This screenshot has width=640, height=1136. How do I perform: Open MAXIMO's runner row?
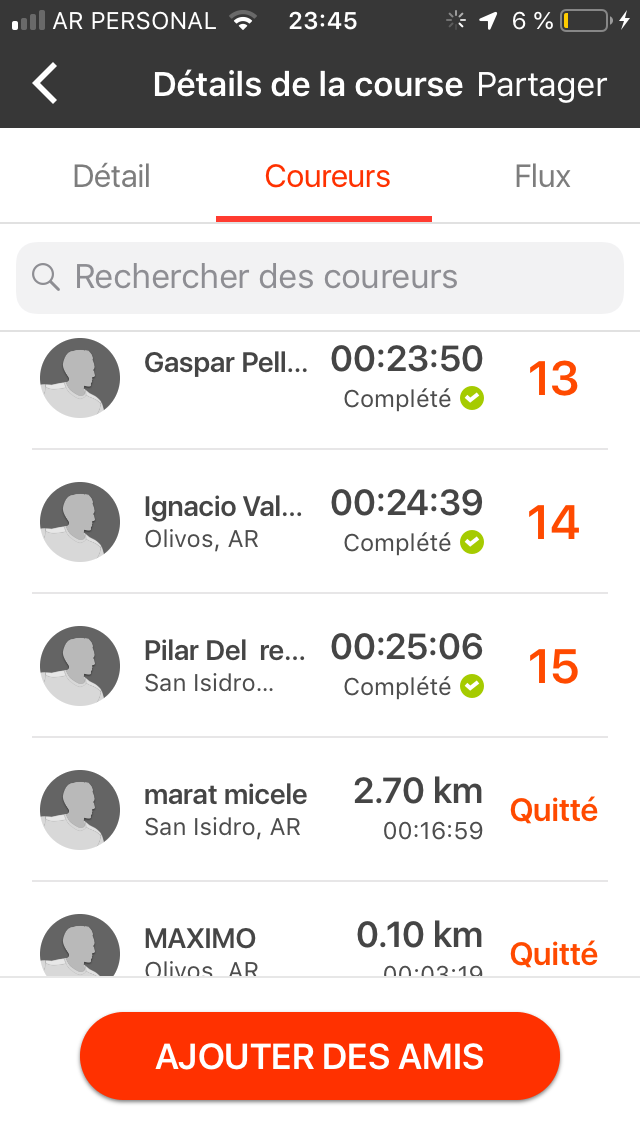pos(320,930)
